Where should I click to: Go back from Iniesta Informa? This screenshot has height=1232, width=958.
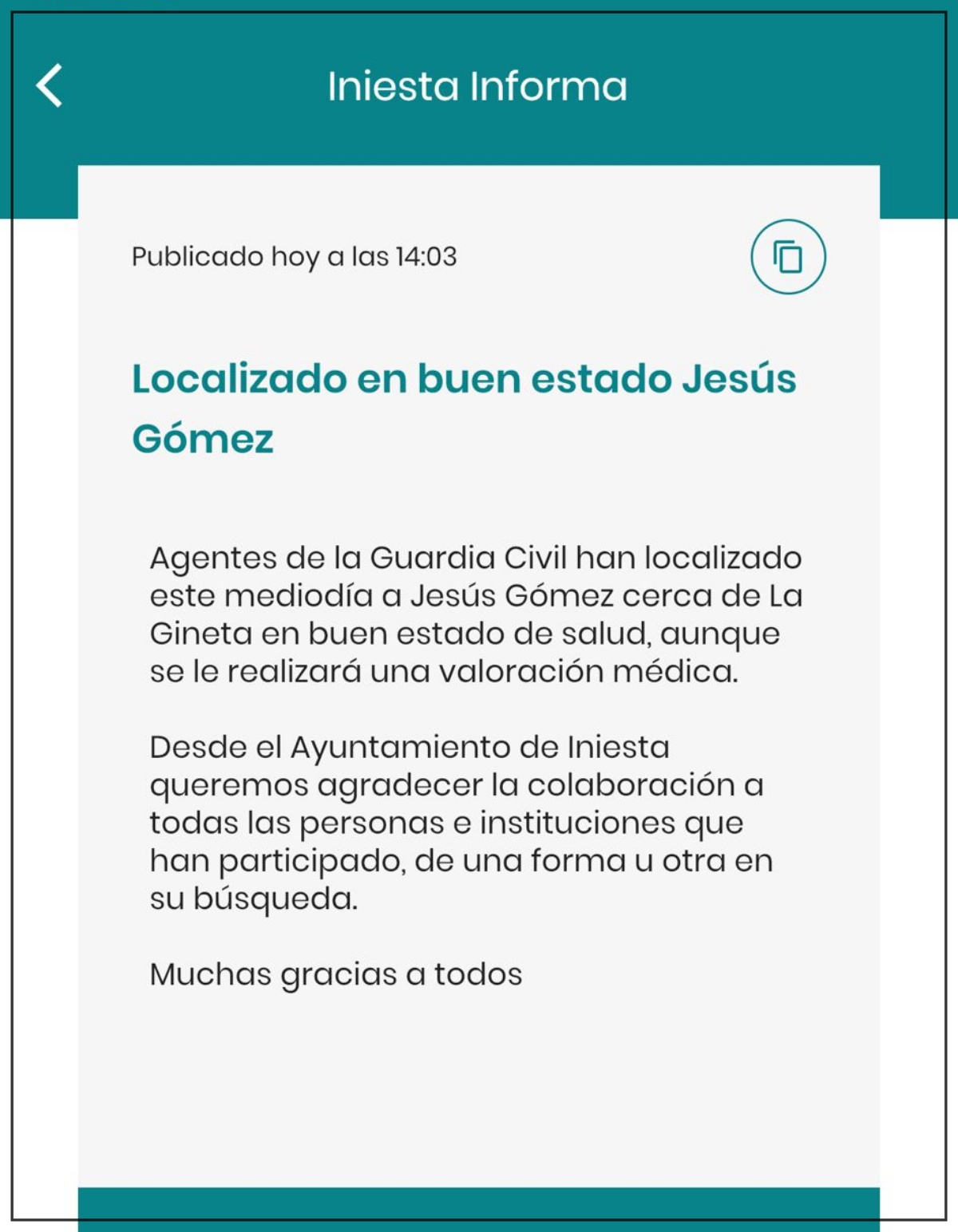[49, 85]
